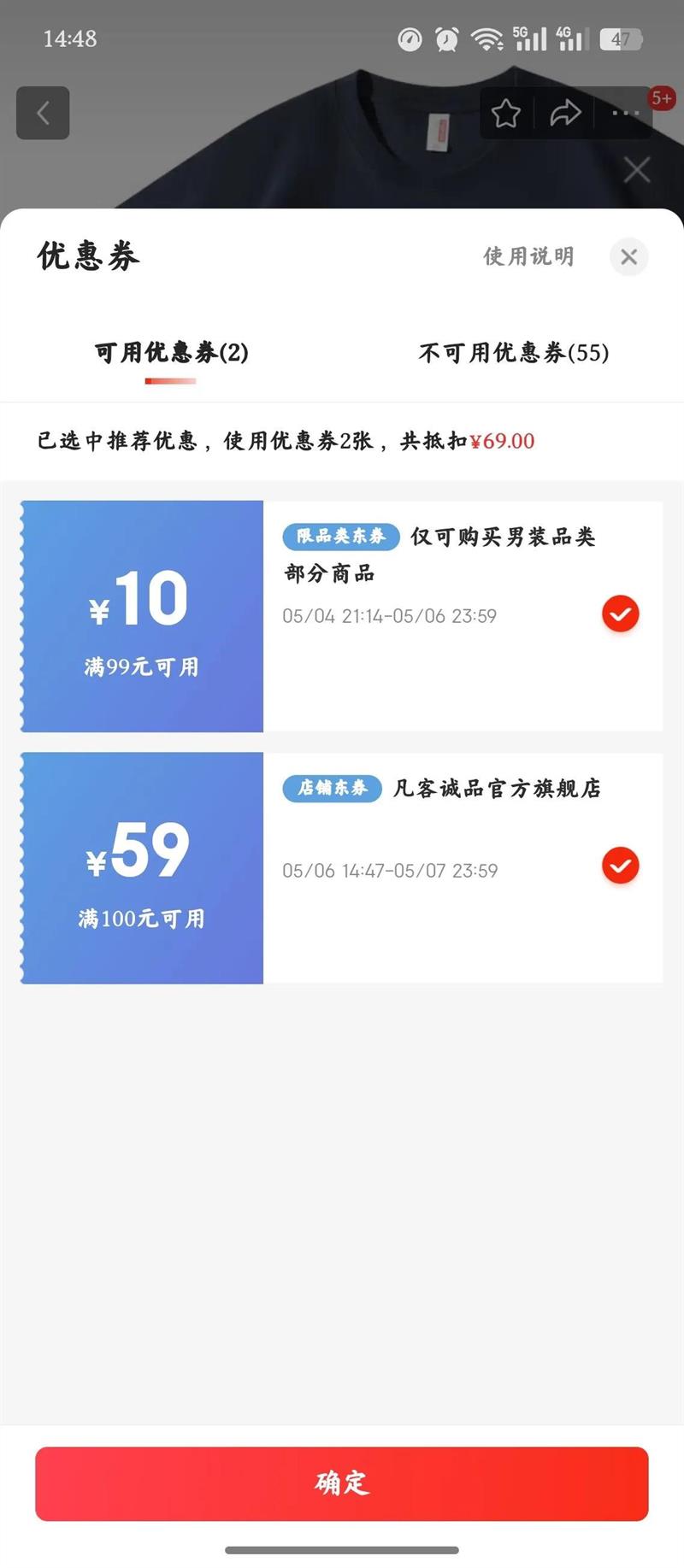Select the 可用优惠券(2) tab

[x=171, y=352]
